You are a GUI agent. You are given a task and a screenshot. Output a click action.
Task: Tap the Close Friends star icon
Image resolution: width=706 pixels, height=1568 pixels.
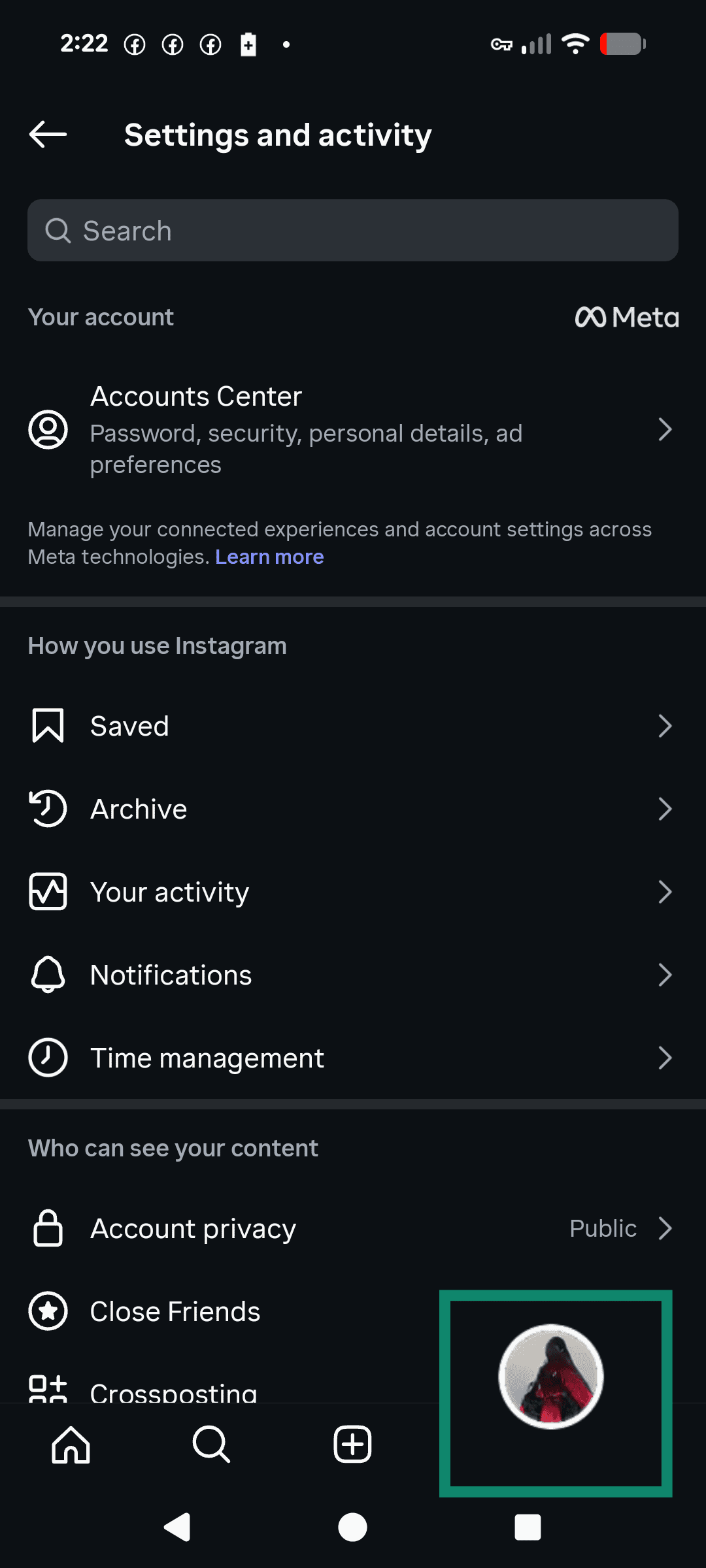click(x=47, y=1311)
